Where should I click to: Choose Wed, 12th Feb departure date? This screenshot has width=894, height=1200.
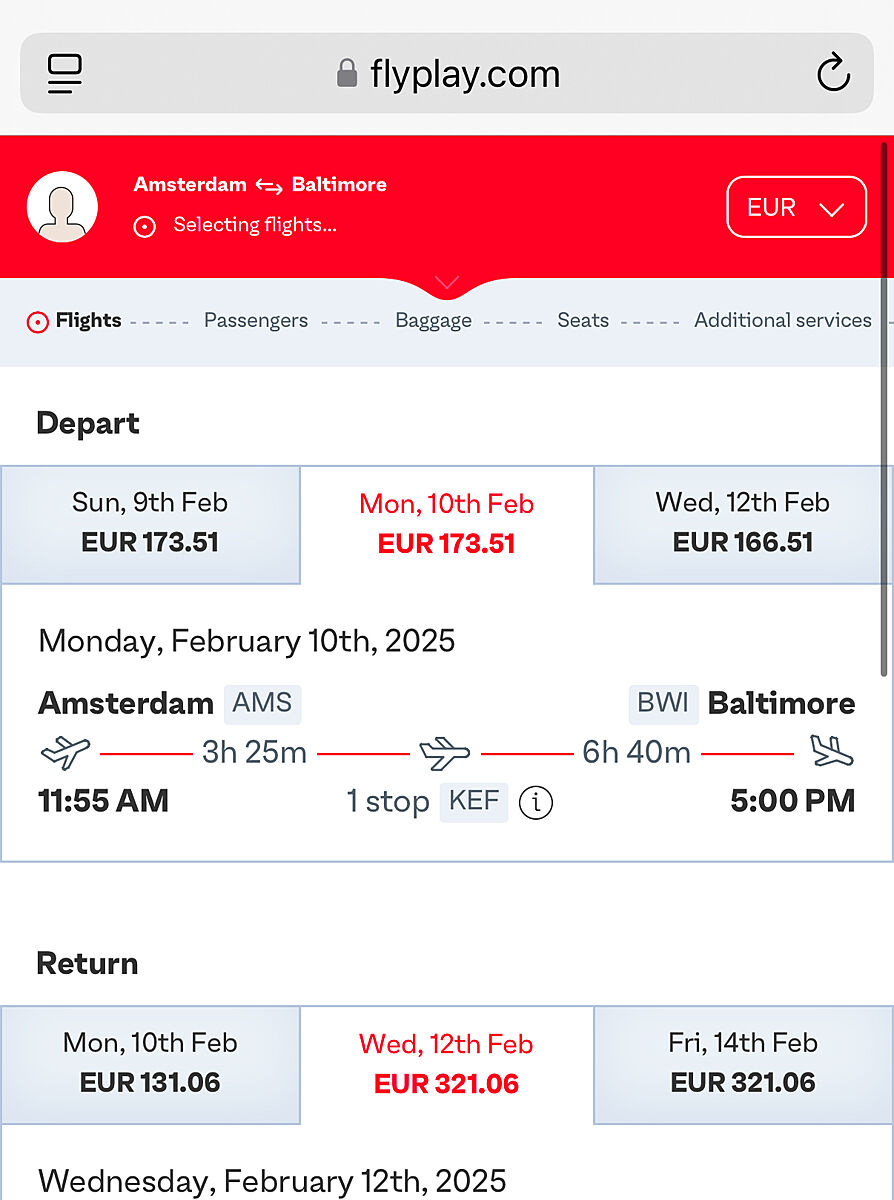pos(743,523)
